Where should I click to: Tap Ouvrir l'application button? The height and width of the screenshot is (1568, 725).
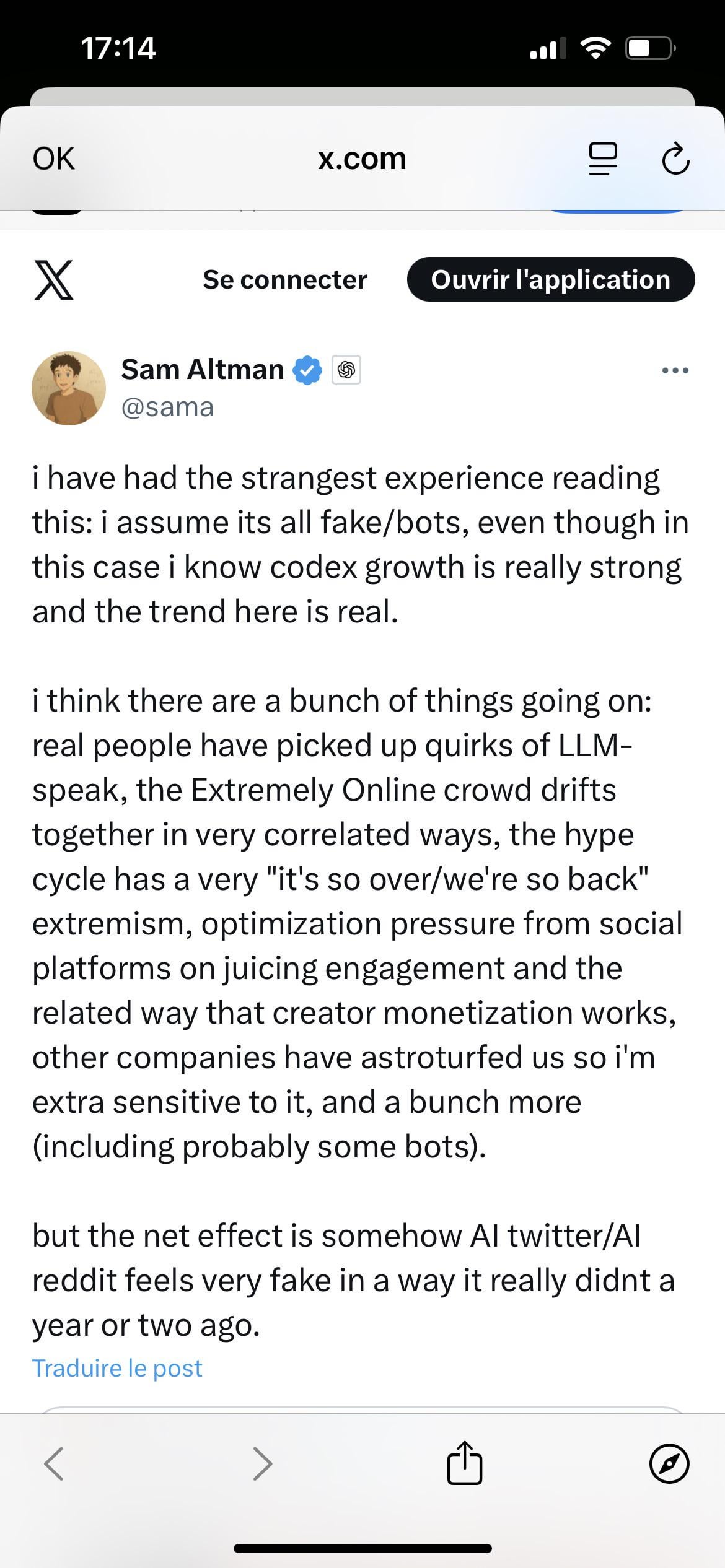click(x=550, y=280)
